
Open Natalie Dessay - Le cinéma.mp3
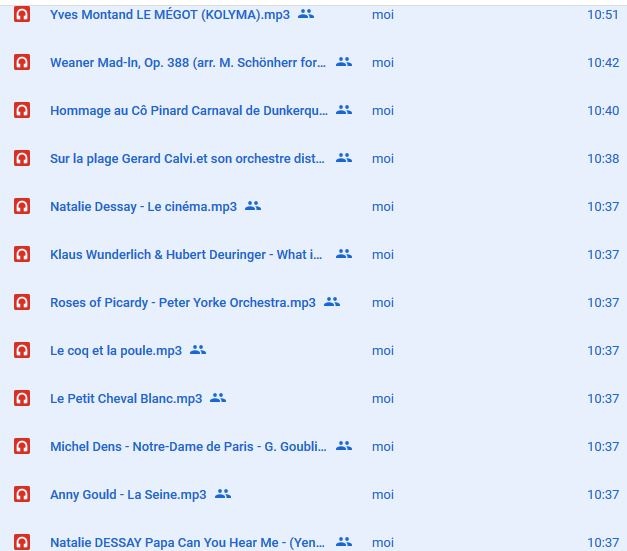pos(143,207)
